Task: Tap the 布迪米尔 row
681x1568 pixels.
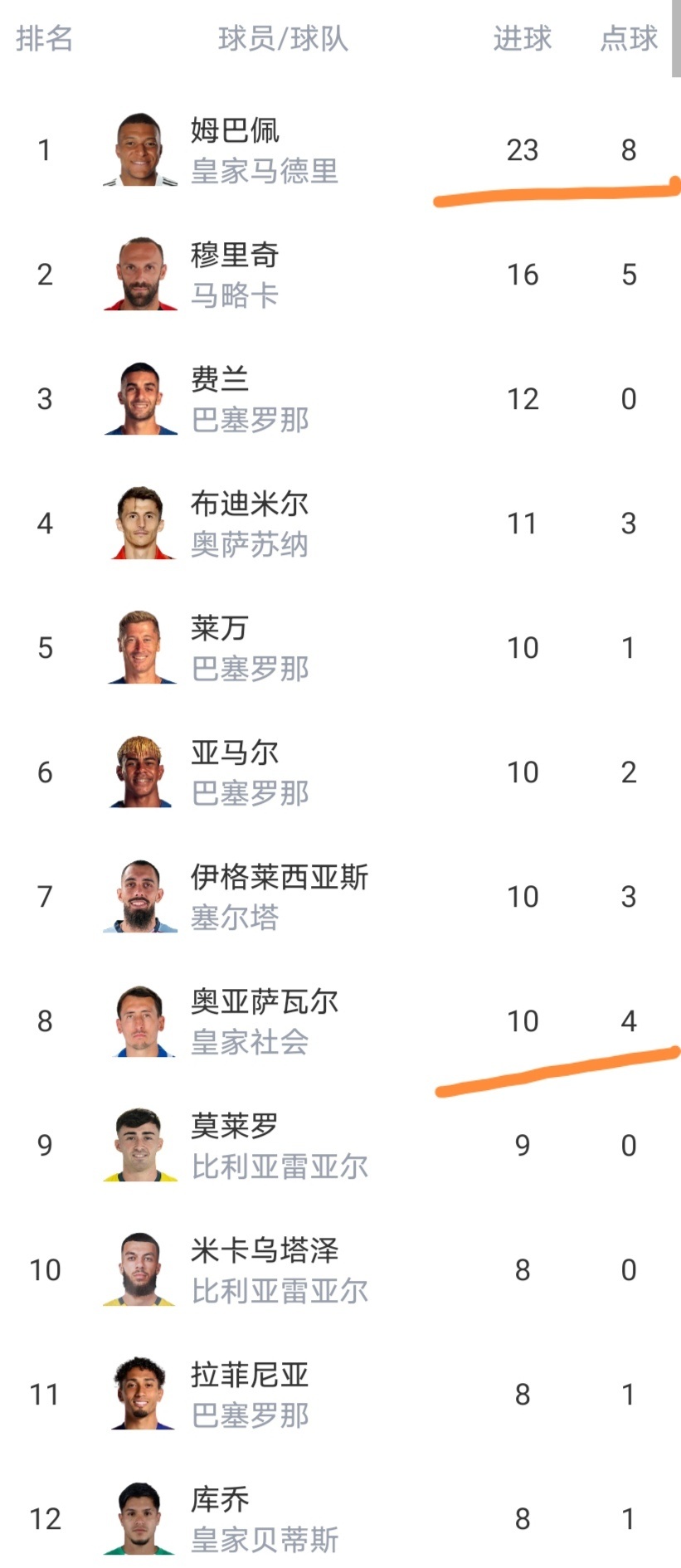Action: pos(249,504)
